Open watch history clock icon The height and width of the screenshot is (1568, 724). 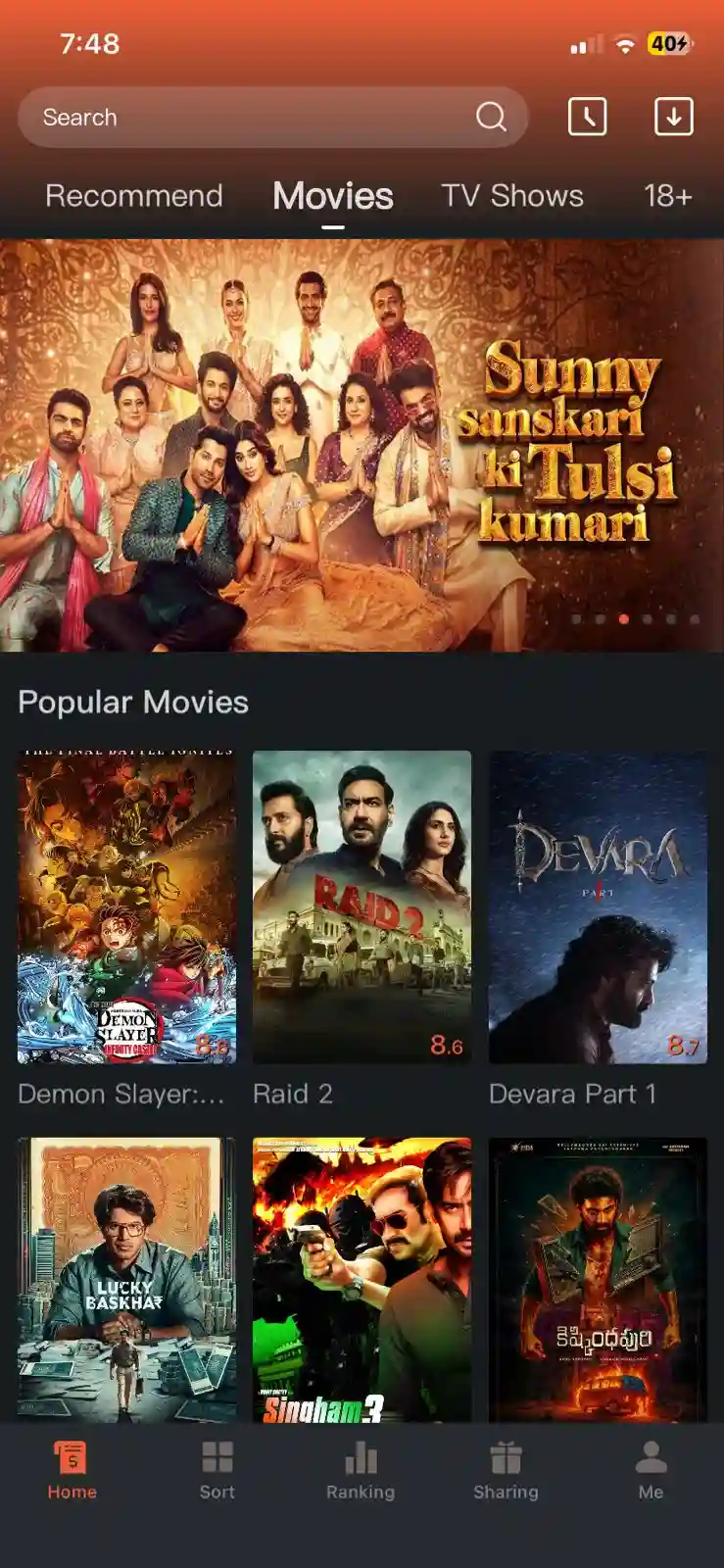[587, 117]
